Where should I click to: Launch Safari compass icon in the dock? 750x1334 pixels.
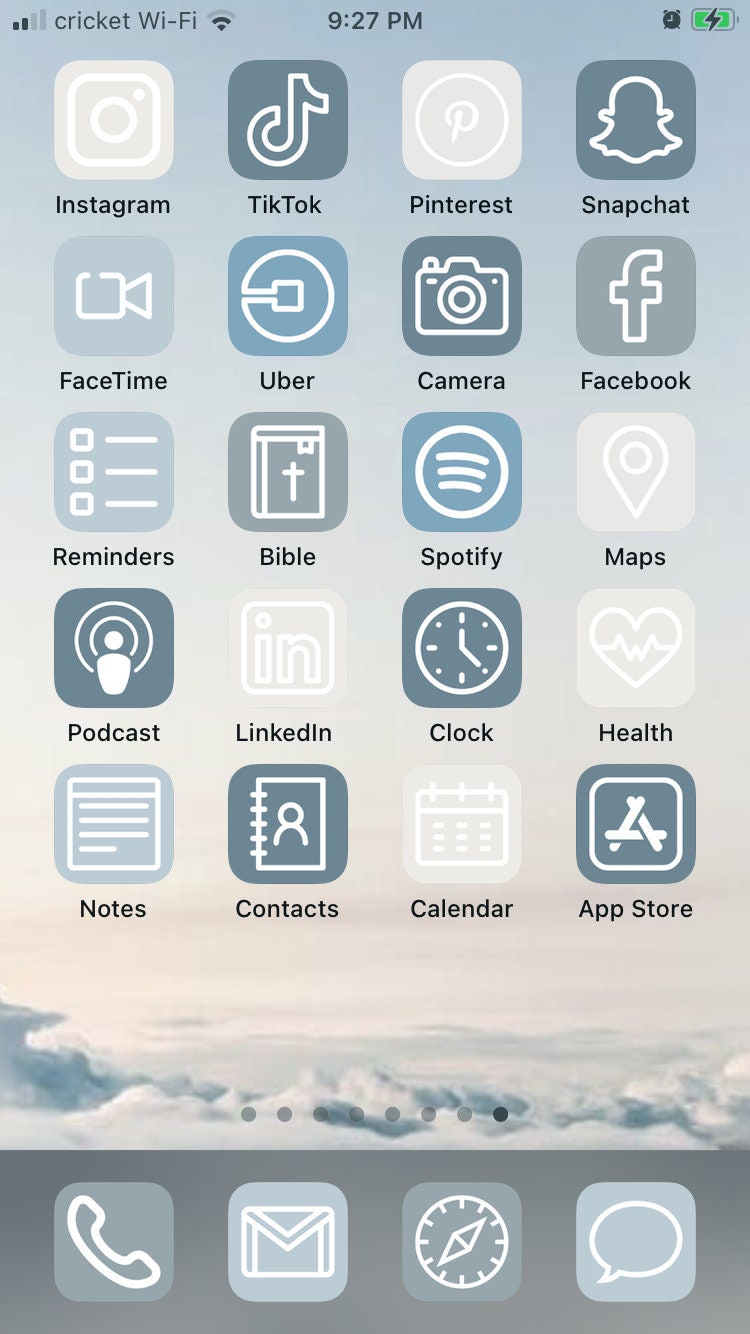462,1242
